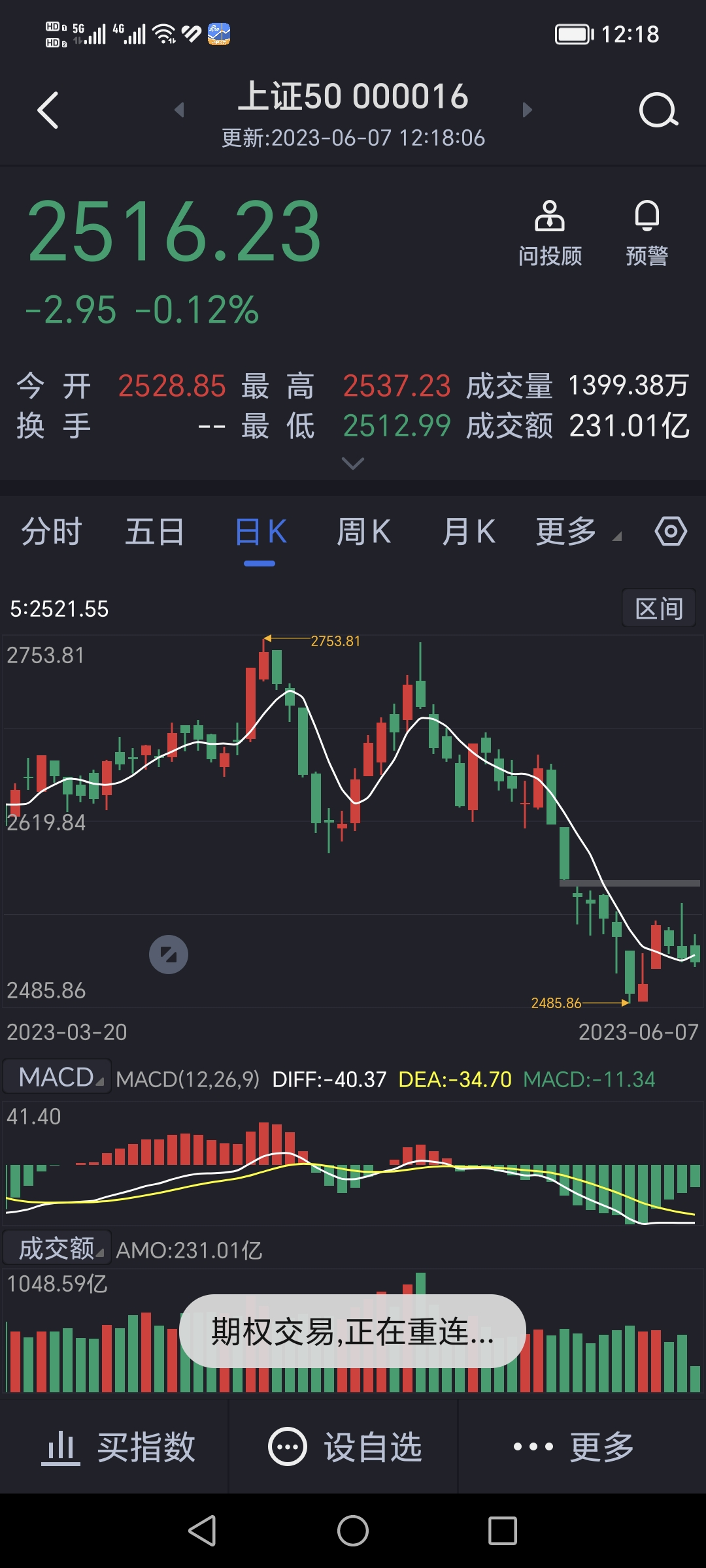Open 问投顾 advisor consultation
Screen dimensions: 706x1568
tap(550, 233)
